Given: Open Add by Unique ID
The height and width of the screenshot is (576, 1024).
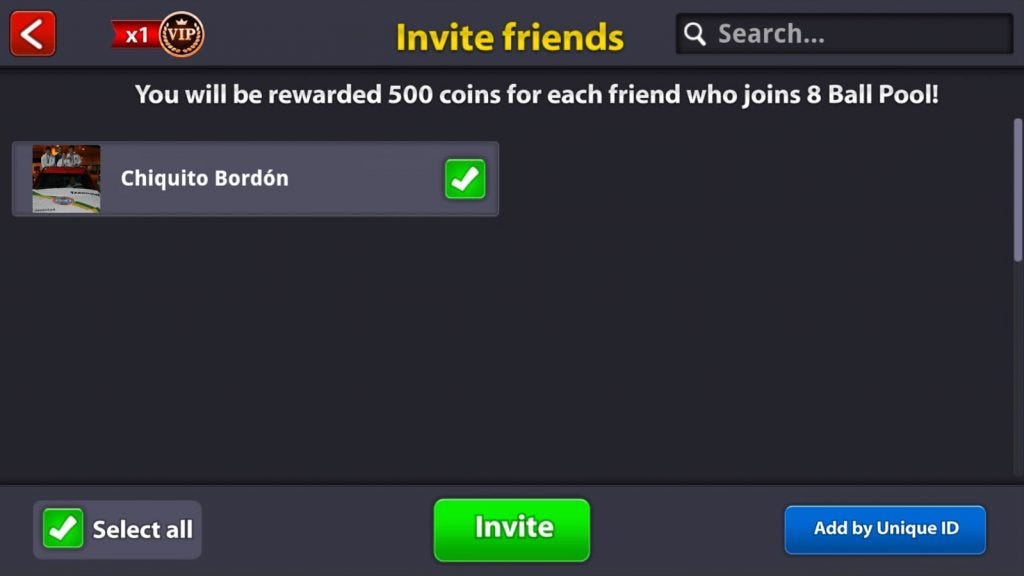Looking at the screenshot, I should click(x=885, y=529).
